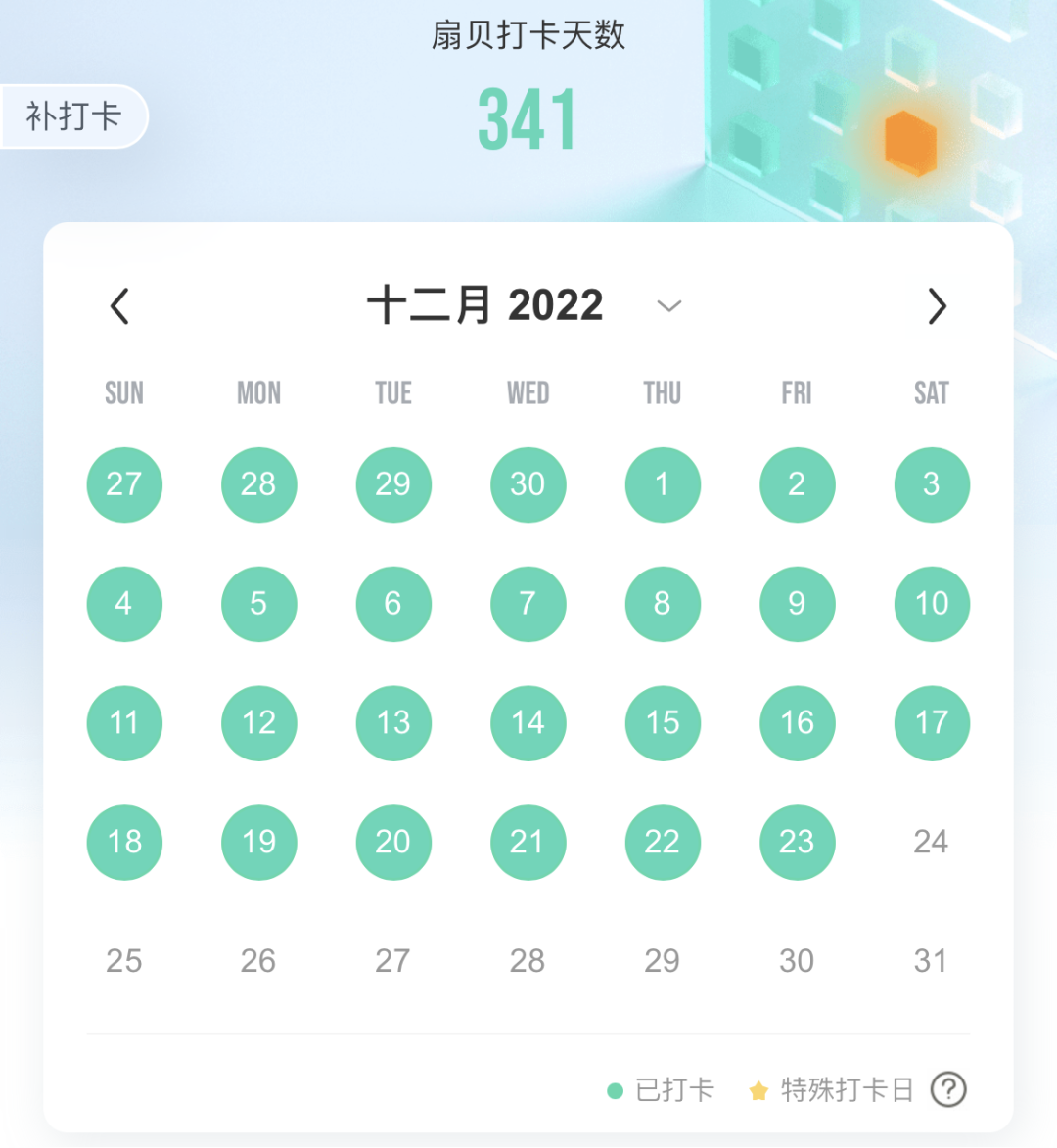Expand the 十二月 2022 month dropdown

[668, 306]
